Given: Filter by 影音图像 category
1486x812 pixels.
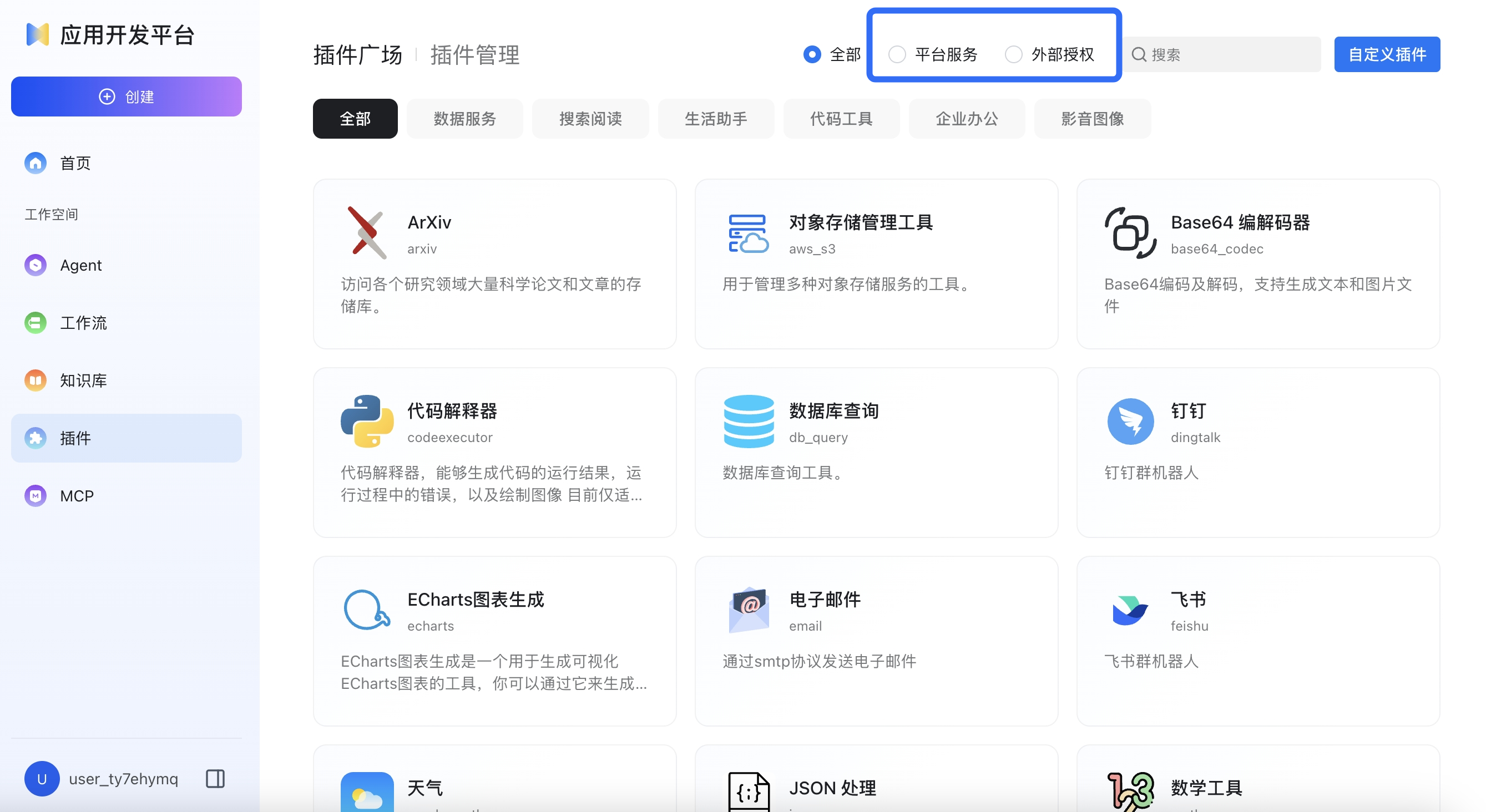Looking at the screenshot, I should pos(1091,119).
